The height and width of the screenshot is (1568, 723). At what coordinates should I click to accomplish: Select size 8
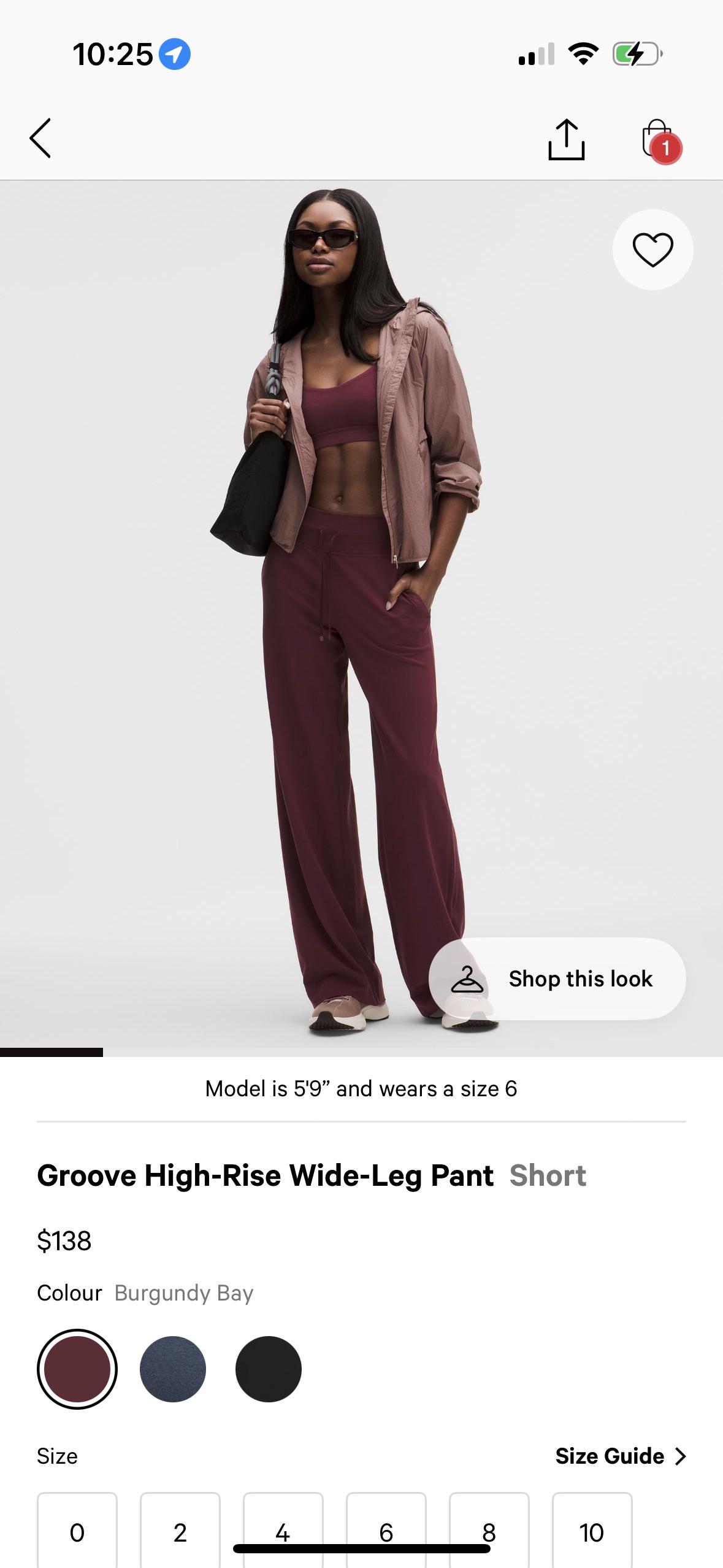pos(489,1521)
